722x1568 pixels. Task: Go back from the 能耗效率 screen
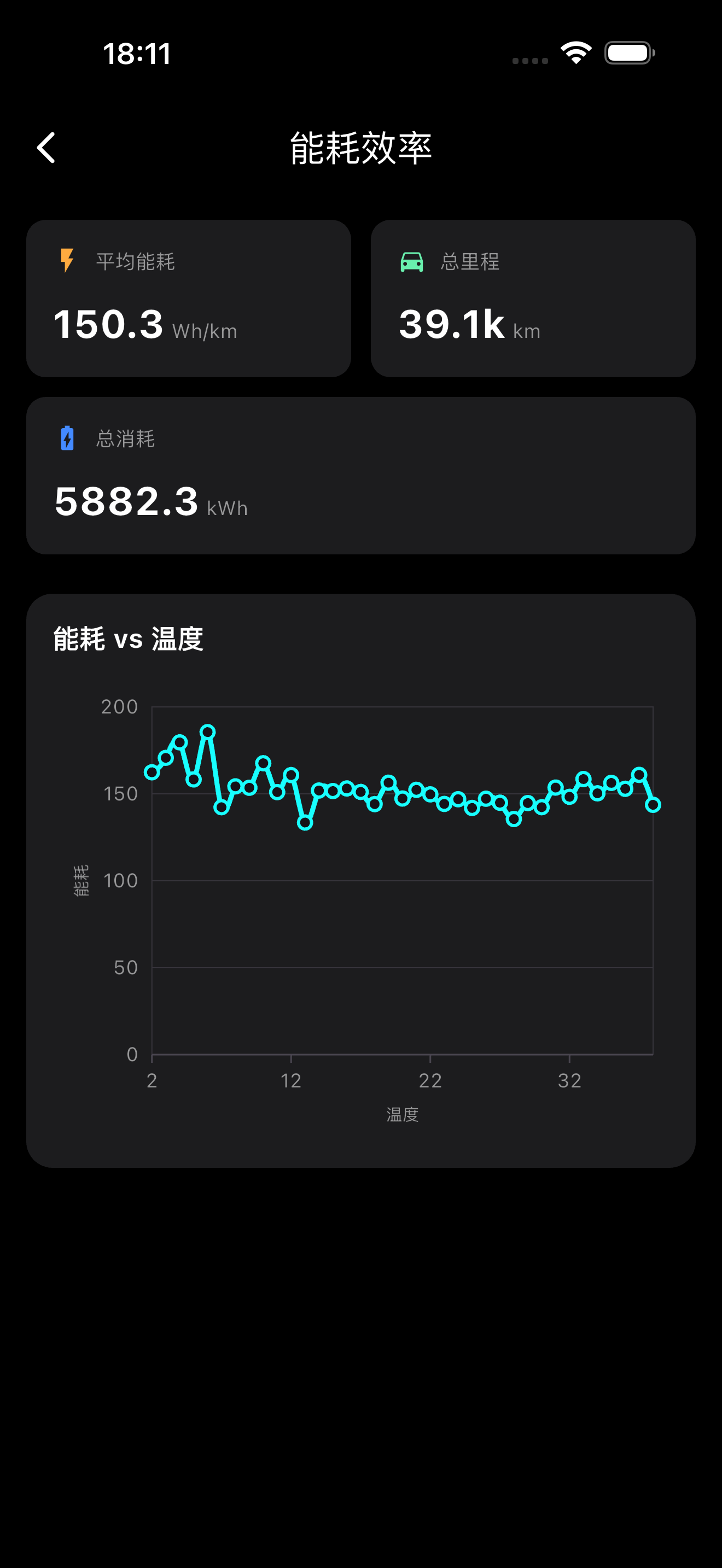coord(46,148)
